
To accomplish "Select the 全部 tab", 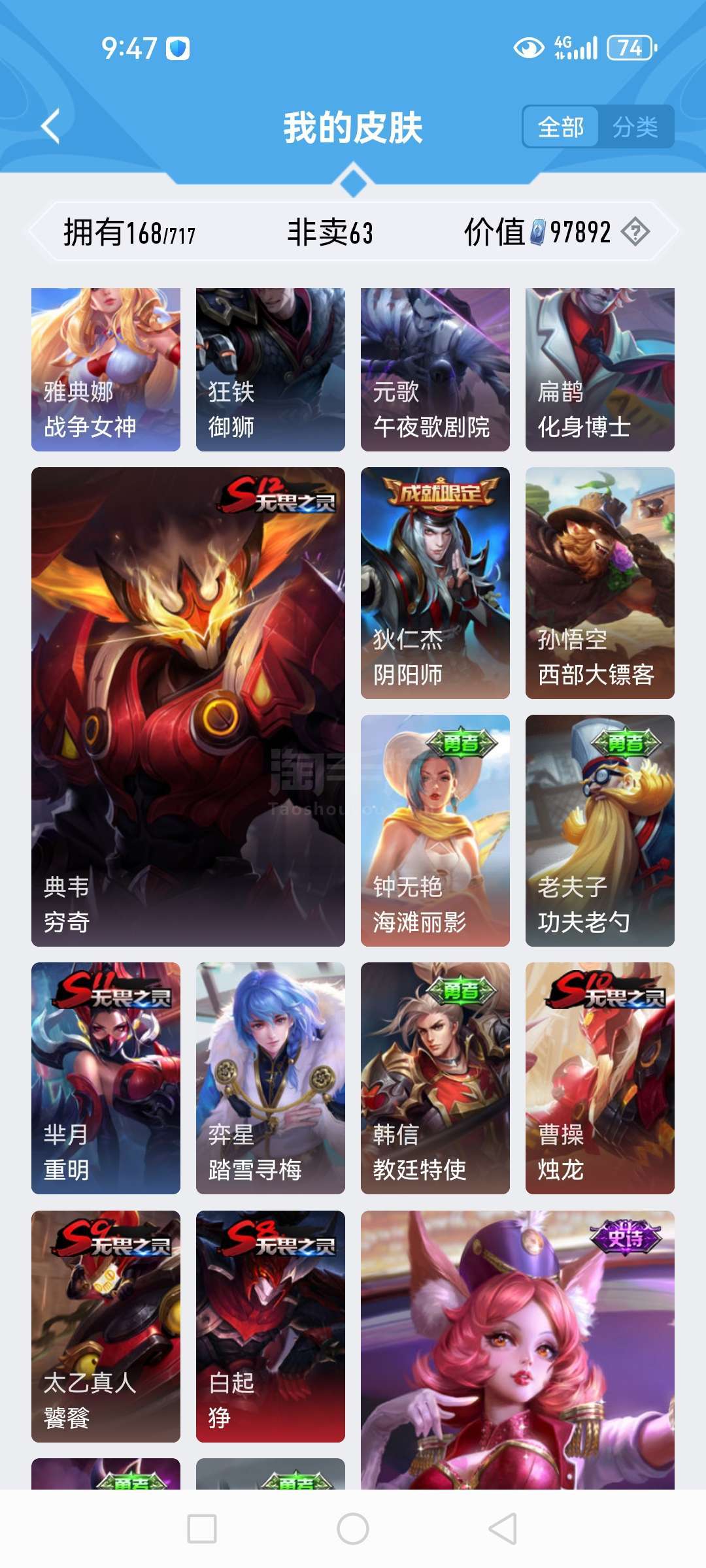I will [561, 127].
